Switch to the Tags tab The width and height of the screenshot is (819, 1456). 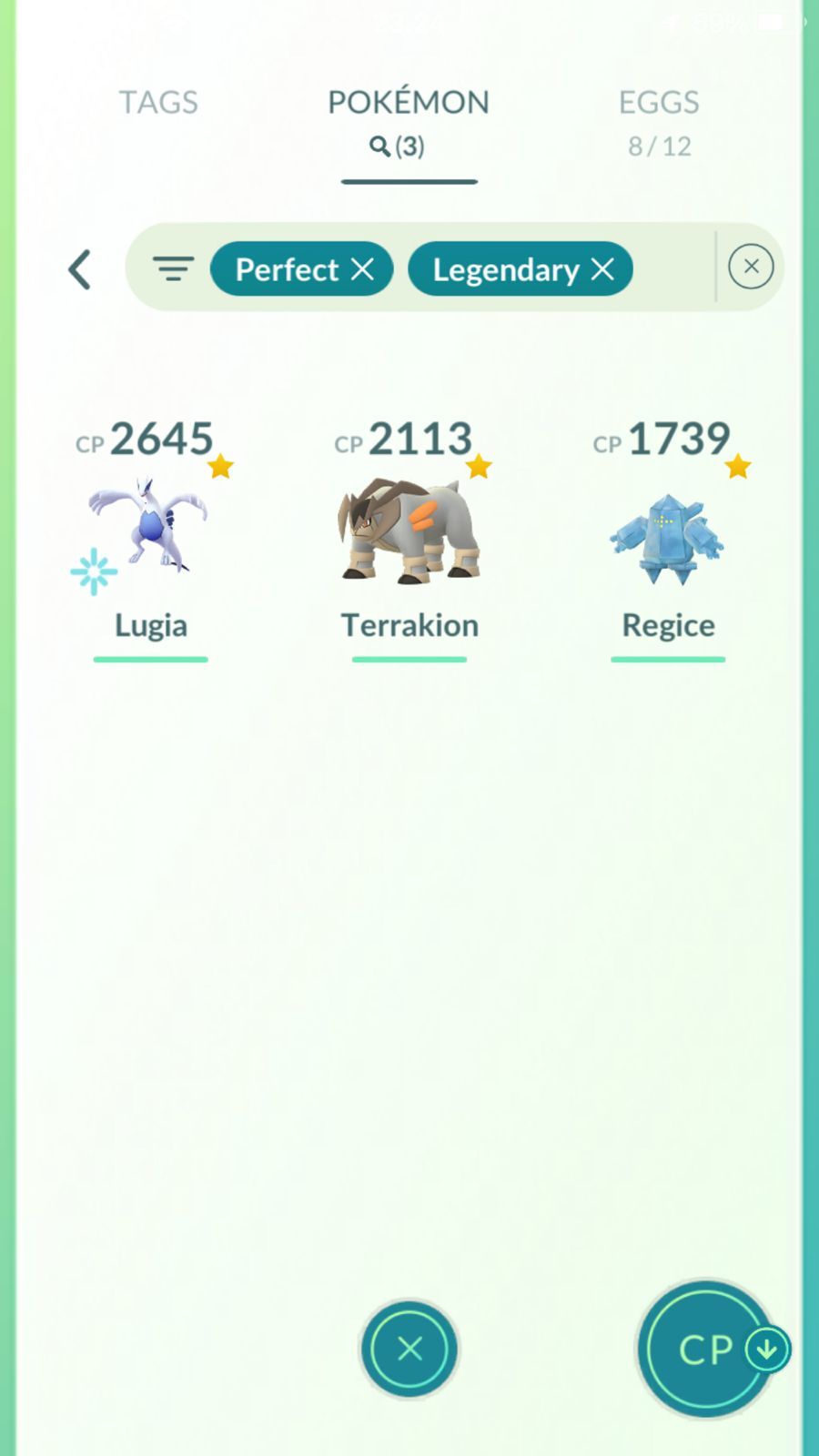tap(158, 102)
